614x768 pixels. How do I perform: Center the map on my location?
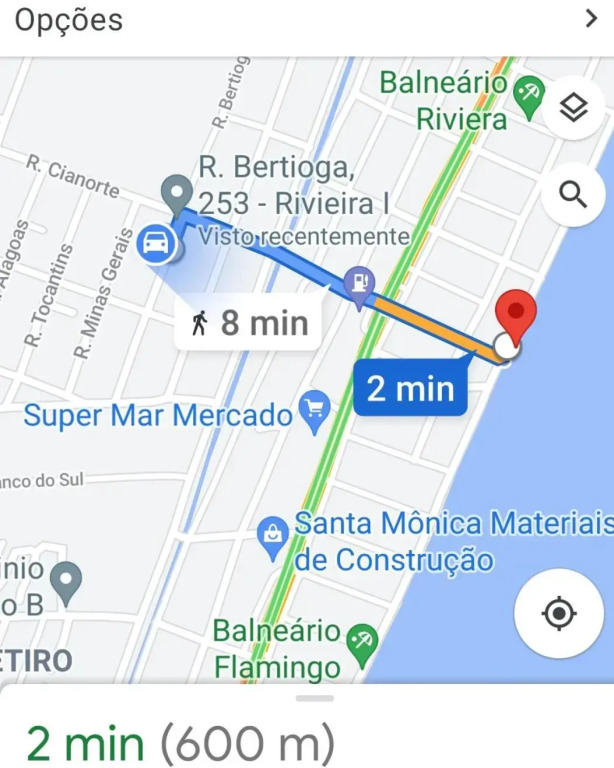[559, 613]
